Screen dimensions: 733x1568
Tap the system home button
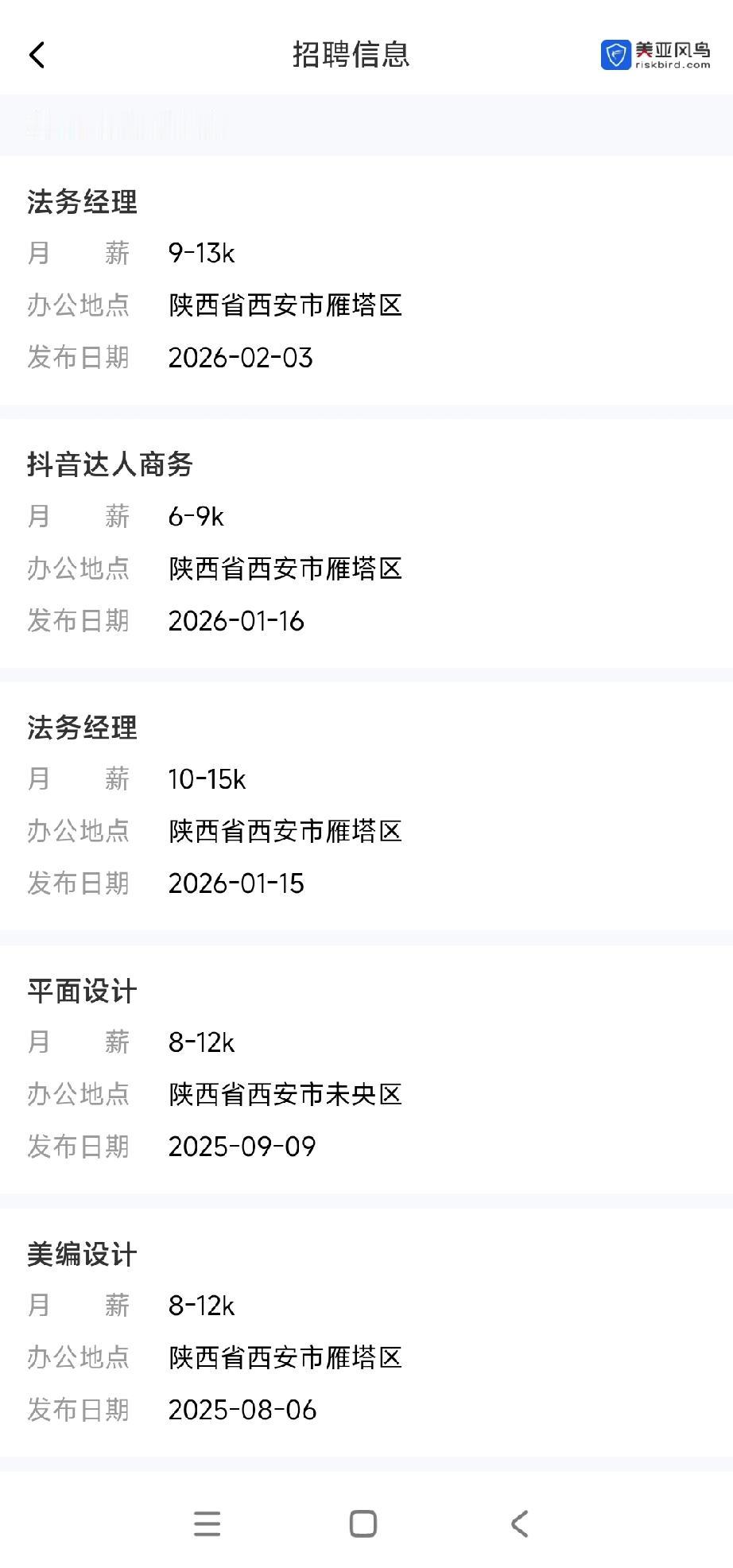point(363,1524)
